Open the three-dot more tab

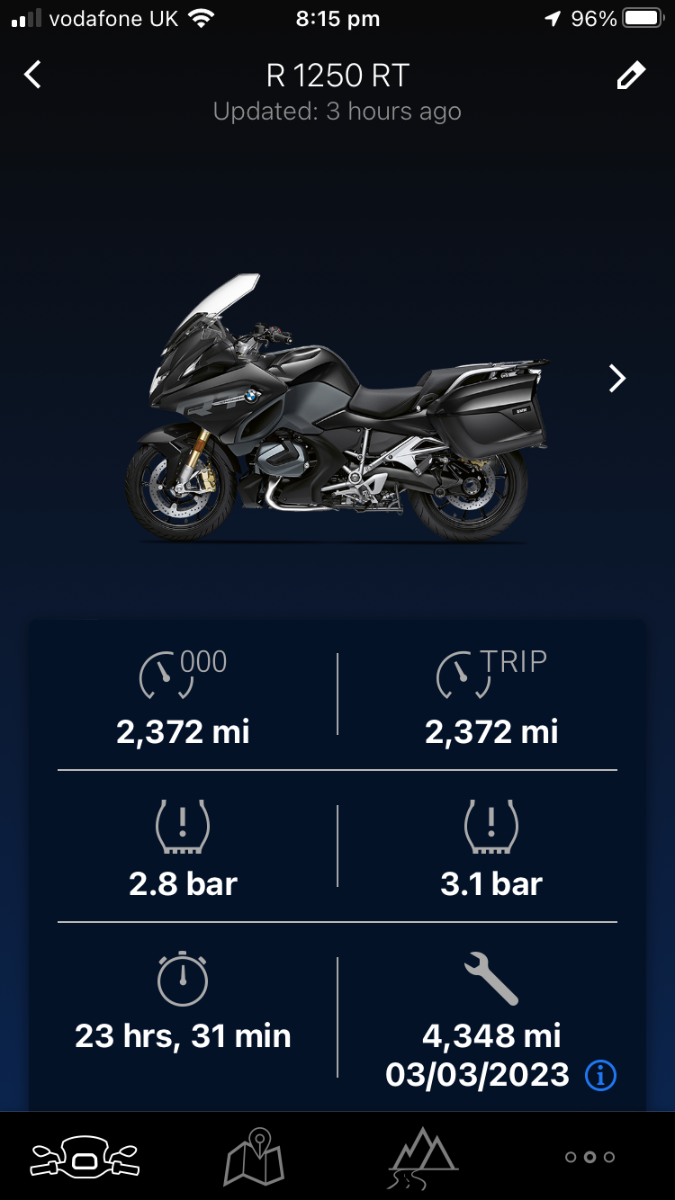point(589,1158)
